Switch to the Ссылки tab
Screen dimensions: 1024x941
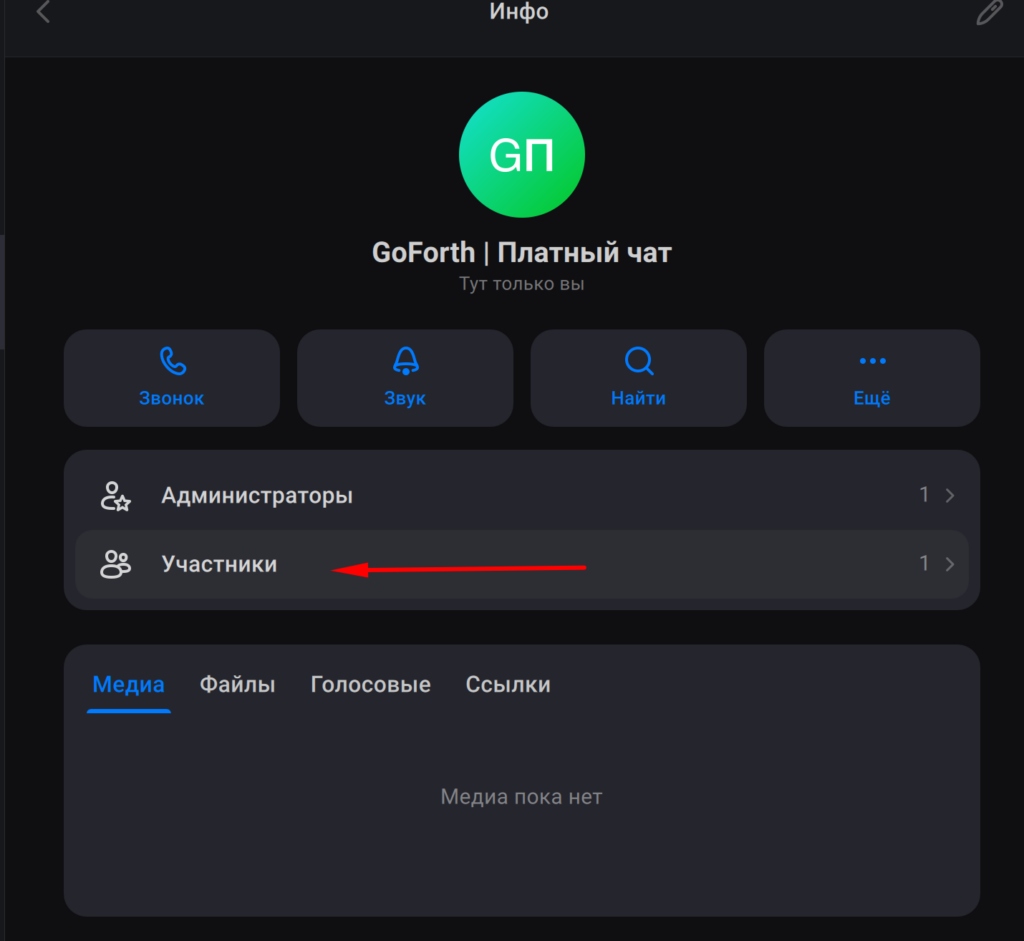tap(508, 685)
